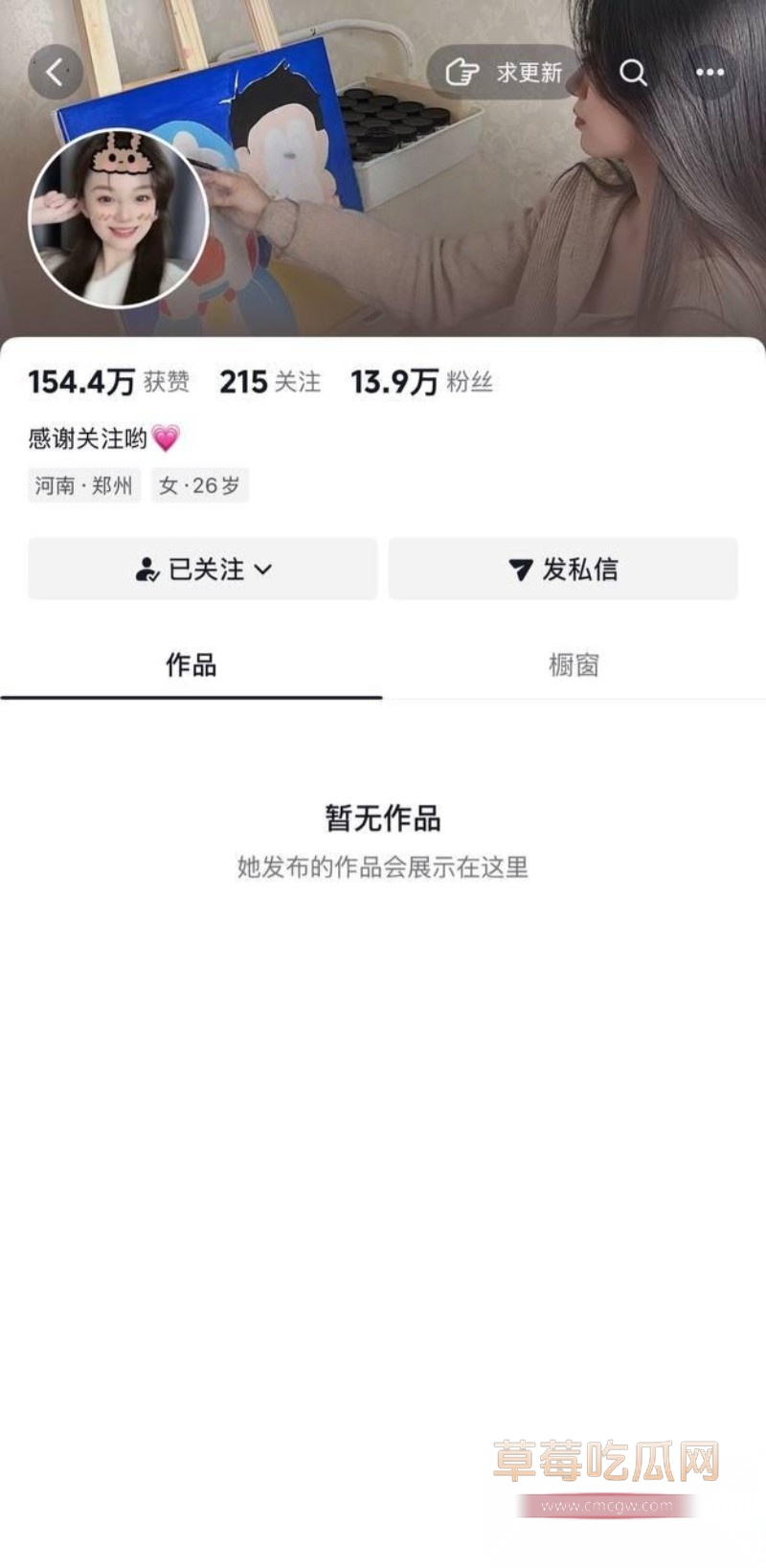
Task: Click the back arrow at top left
Action: coord(55,72)
